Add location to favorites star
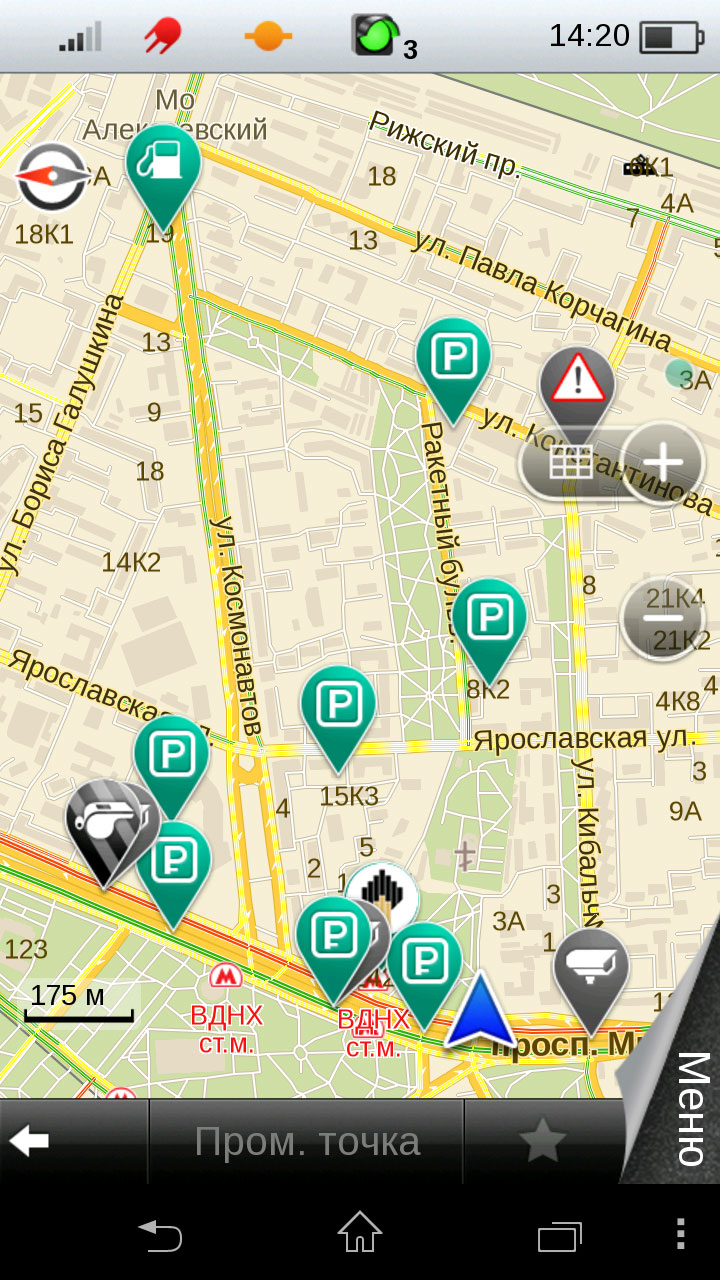 coord(543,1141)
